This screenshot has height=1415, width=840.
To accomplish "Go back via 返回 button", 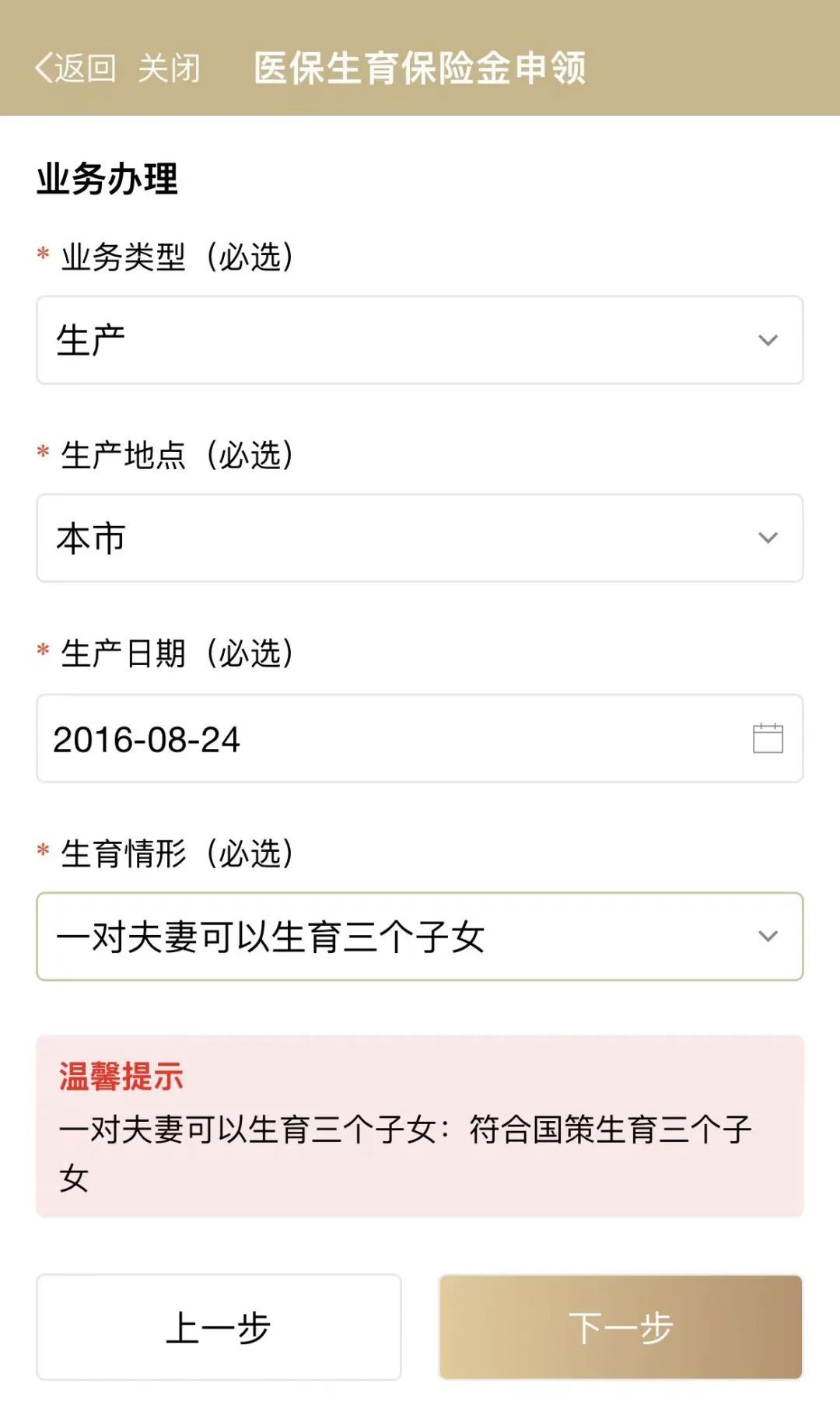I will [75, 68].
